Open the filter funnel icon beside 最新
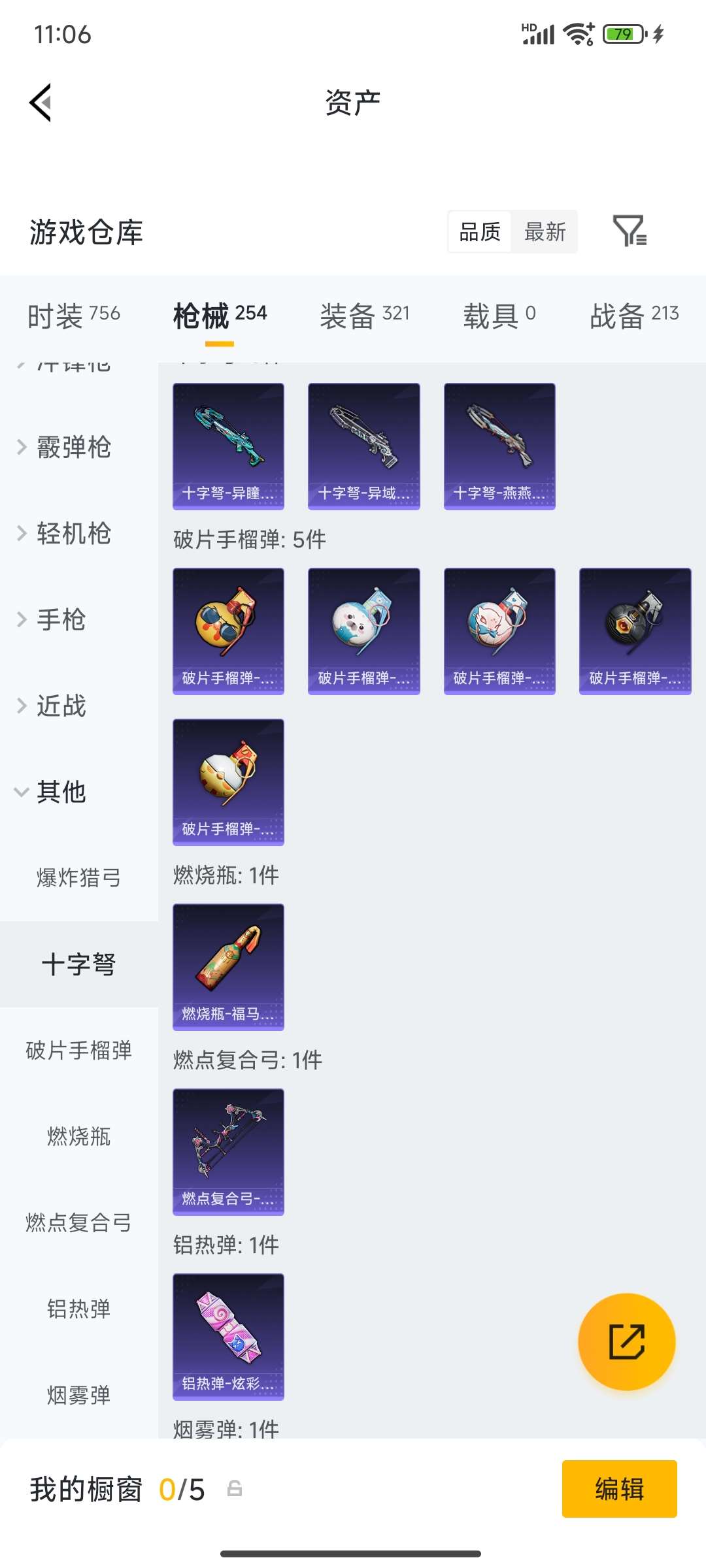This screenshot has width=706, height=1568. (x=630, y=232)
